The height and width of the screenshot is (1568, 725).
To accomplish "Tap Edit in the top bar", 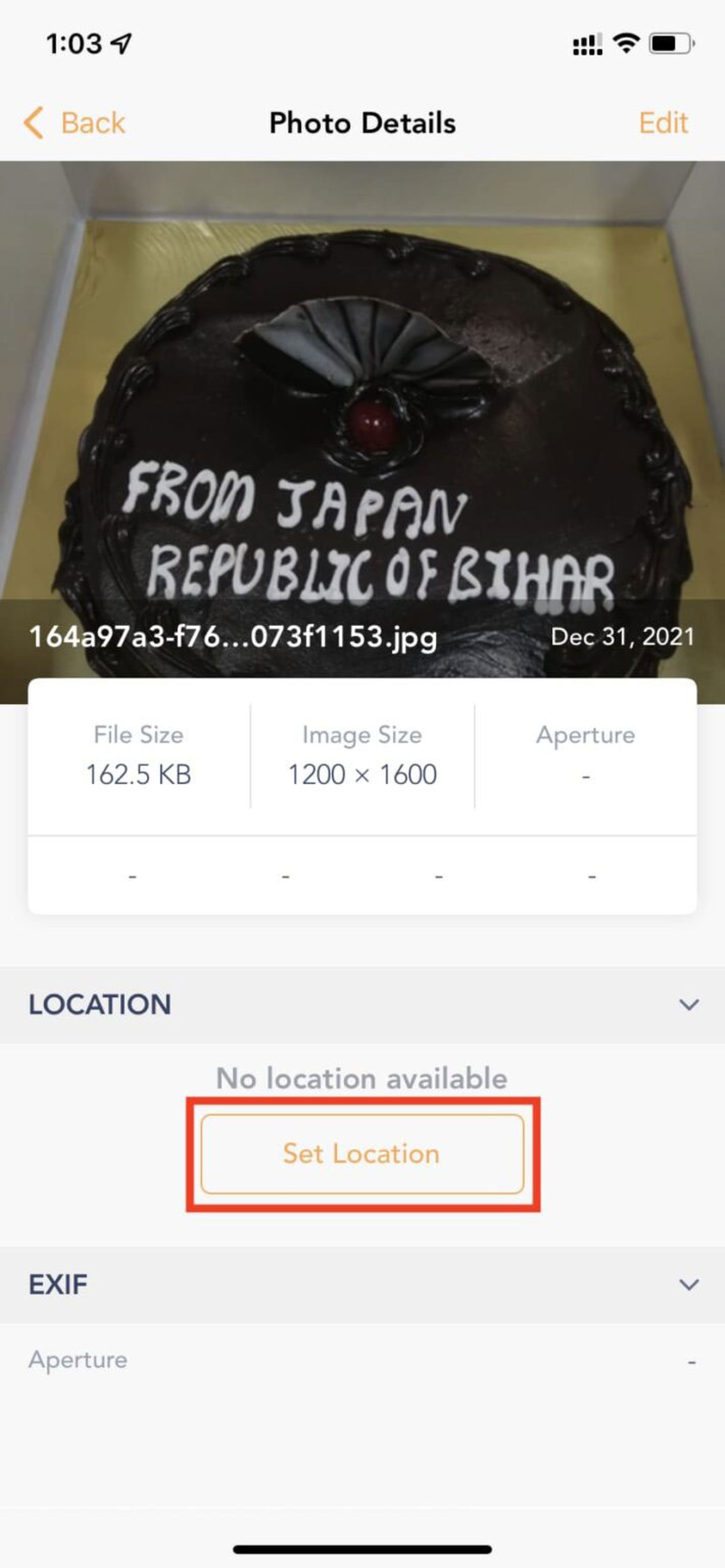I will click(x=663, y=123).
